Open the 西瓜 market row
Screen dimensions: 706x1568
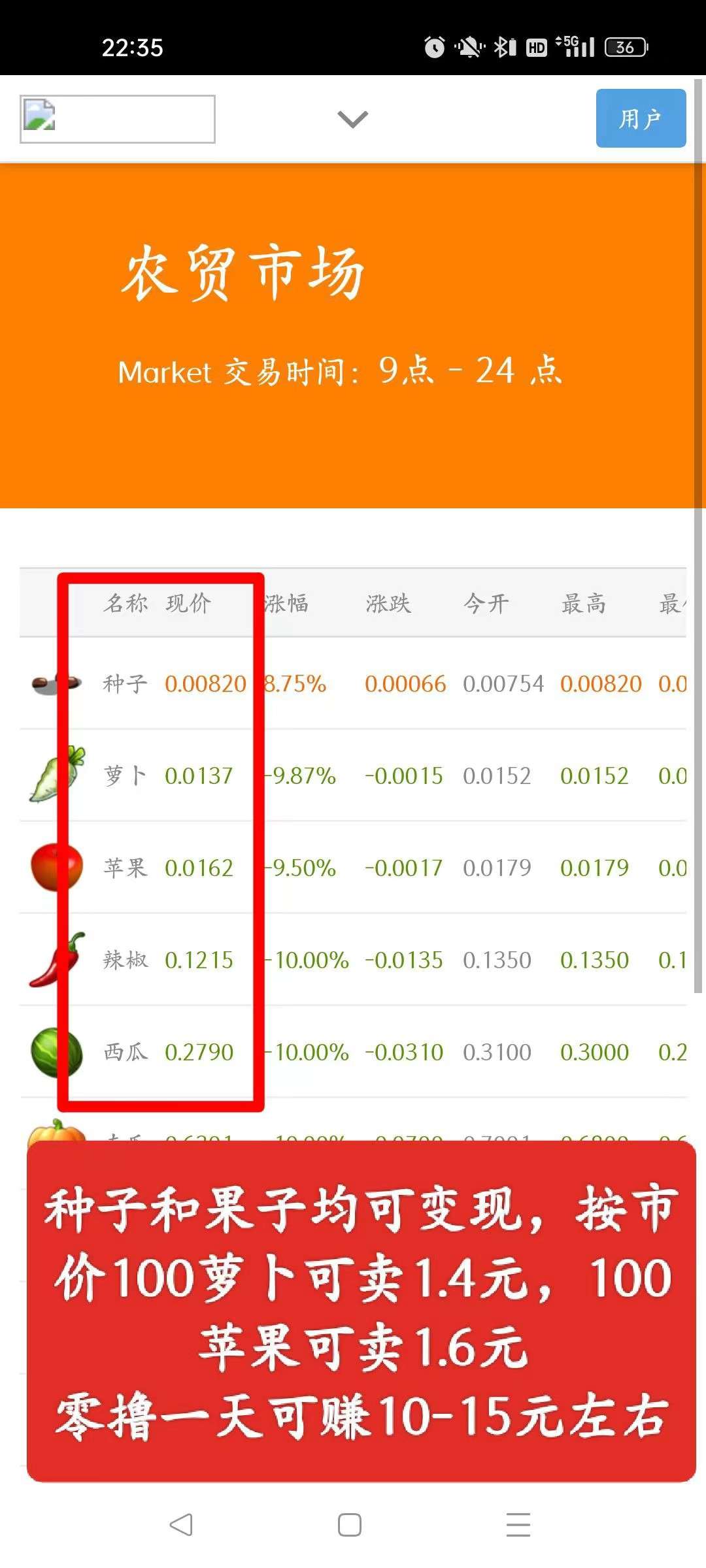point(353,1052)
